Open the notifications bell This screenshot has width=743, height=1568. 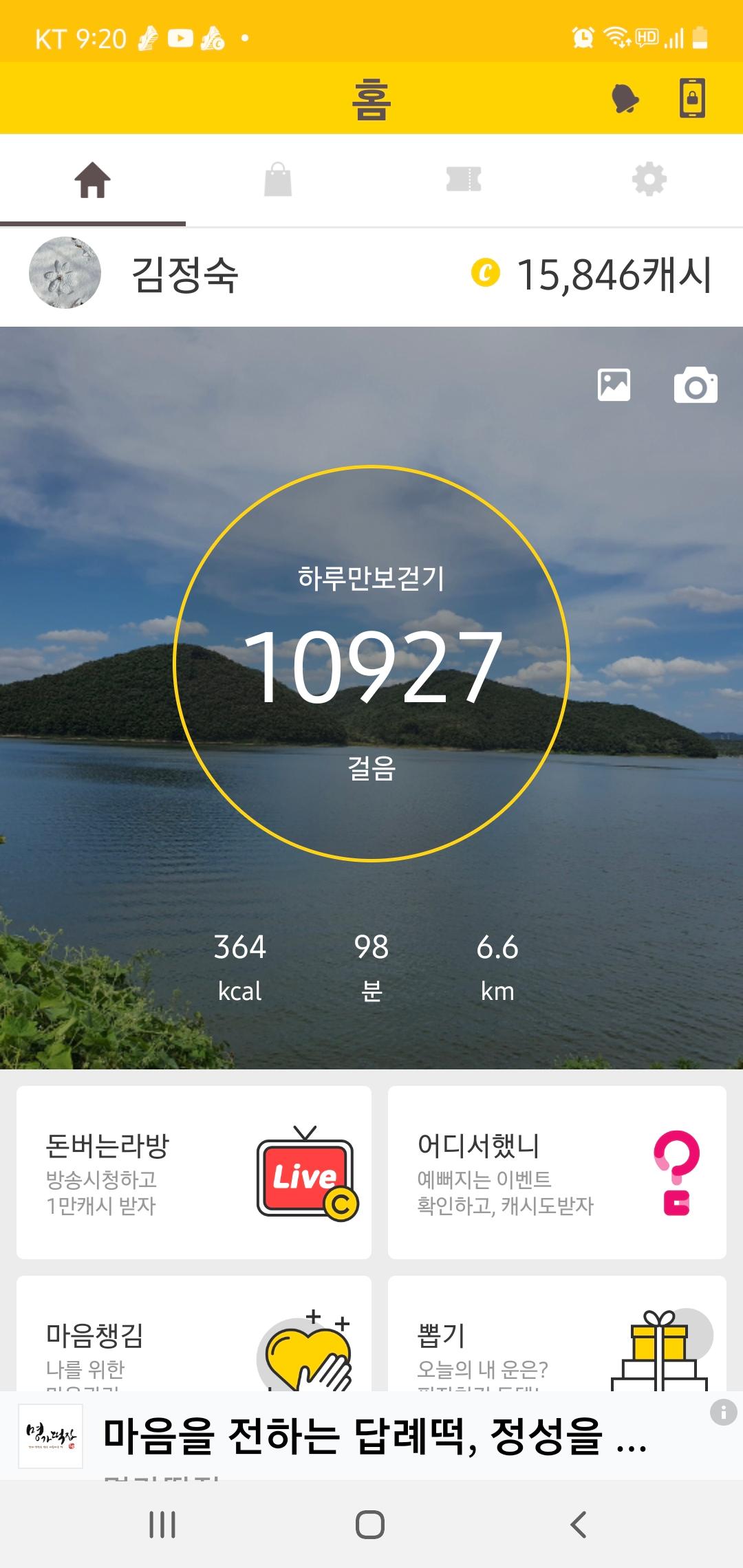625,98
